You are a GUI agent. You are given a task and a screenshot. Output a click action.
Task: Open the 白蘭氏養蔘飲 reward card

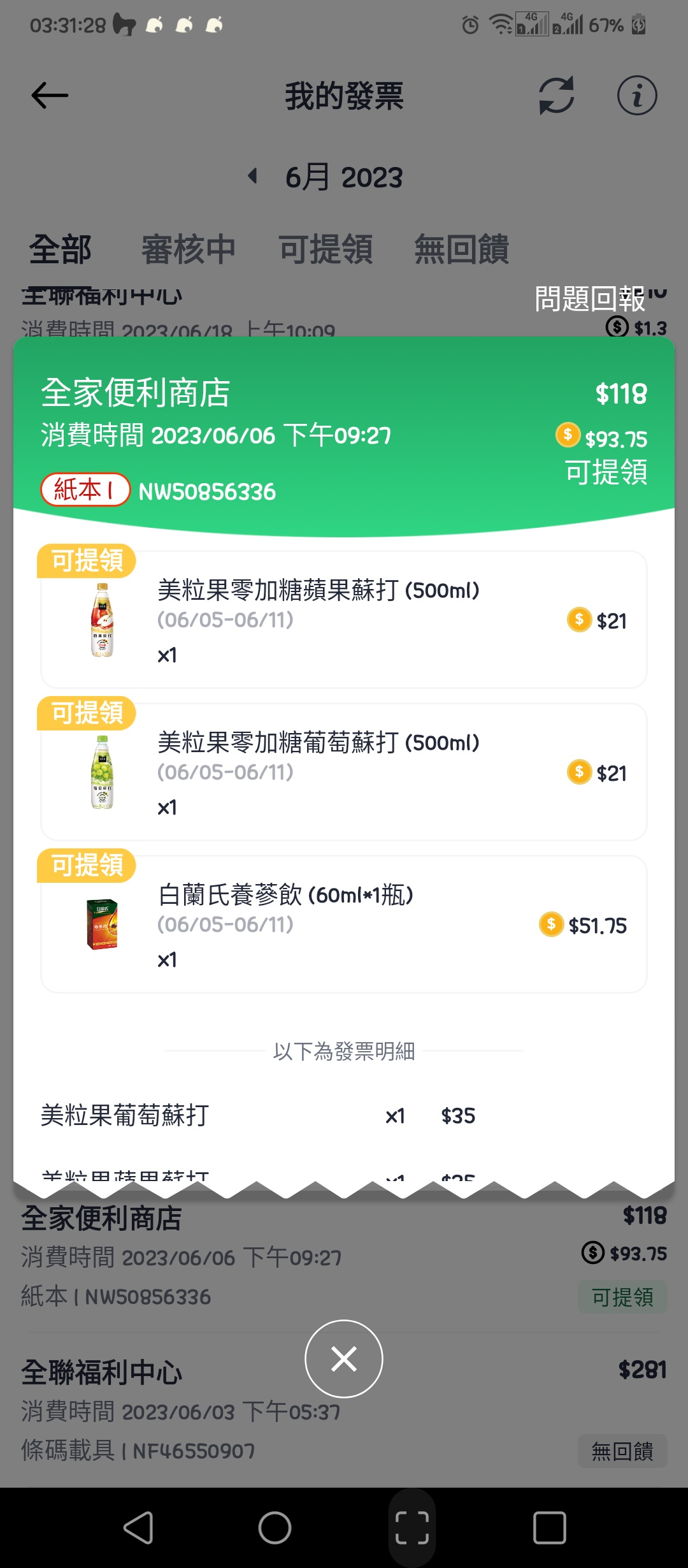tap(344, 924)
